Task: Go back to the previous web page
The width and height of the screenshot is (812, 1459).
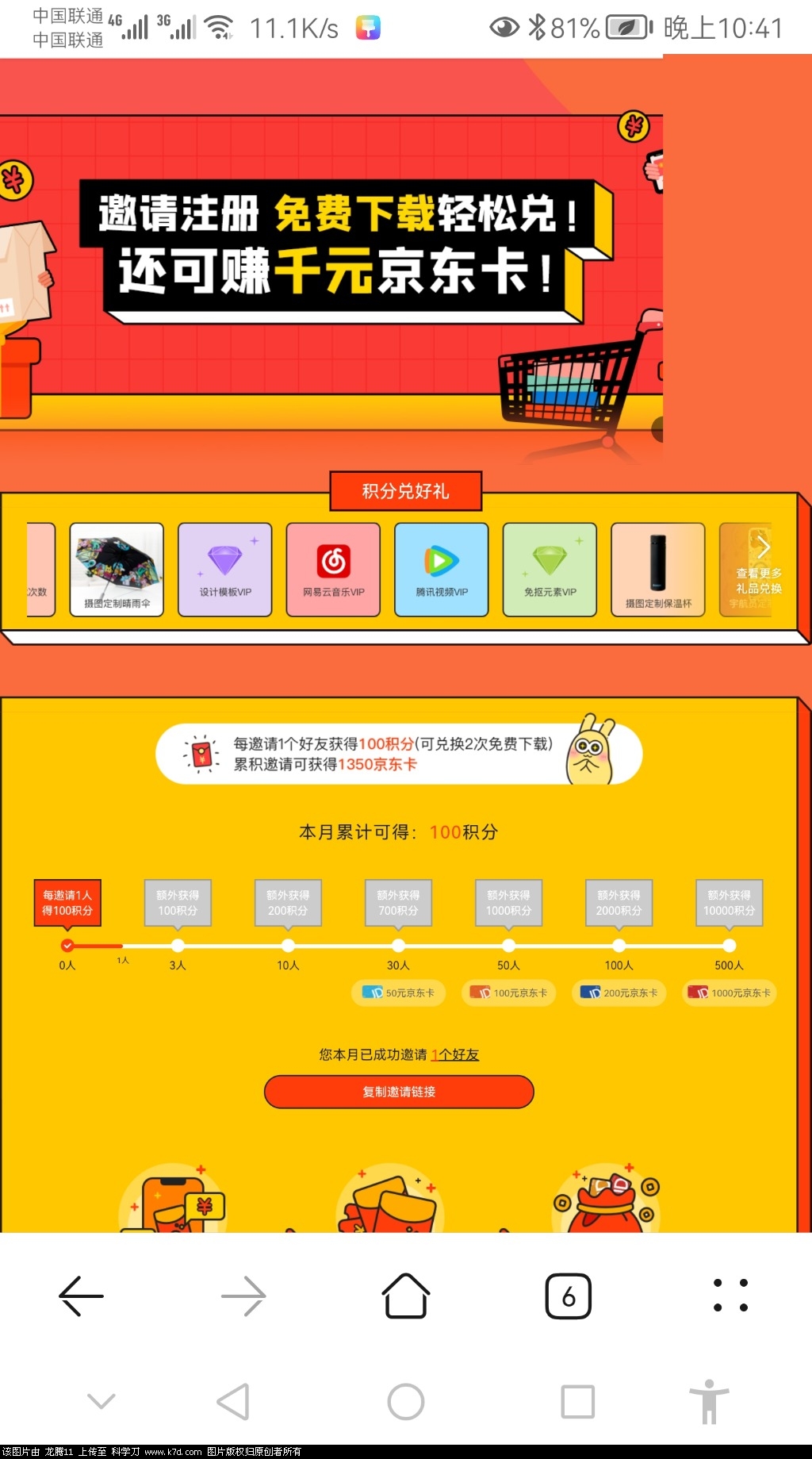Action: pos(82,1296)
